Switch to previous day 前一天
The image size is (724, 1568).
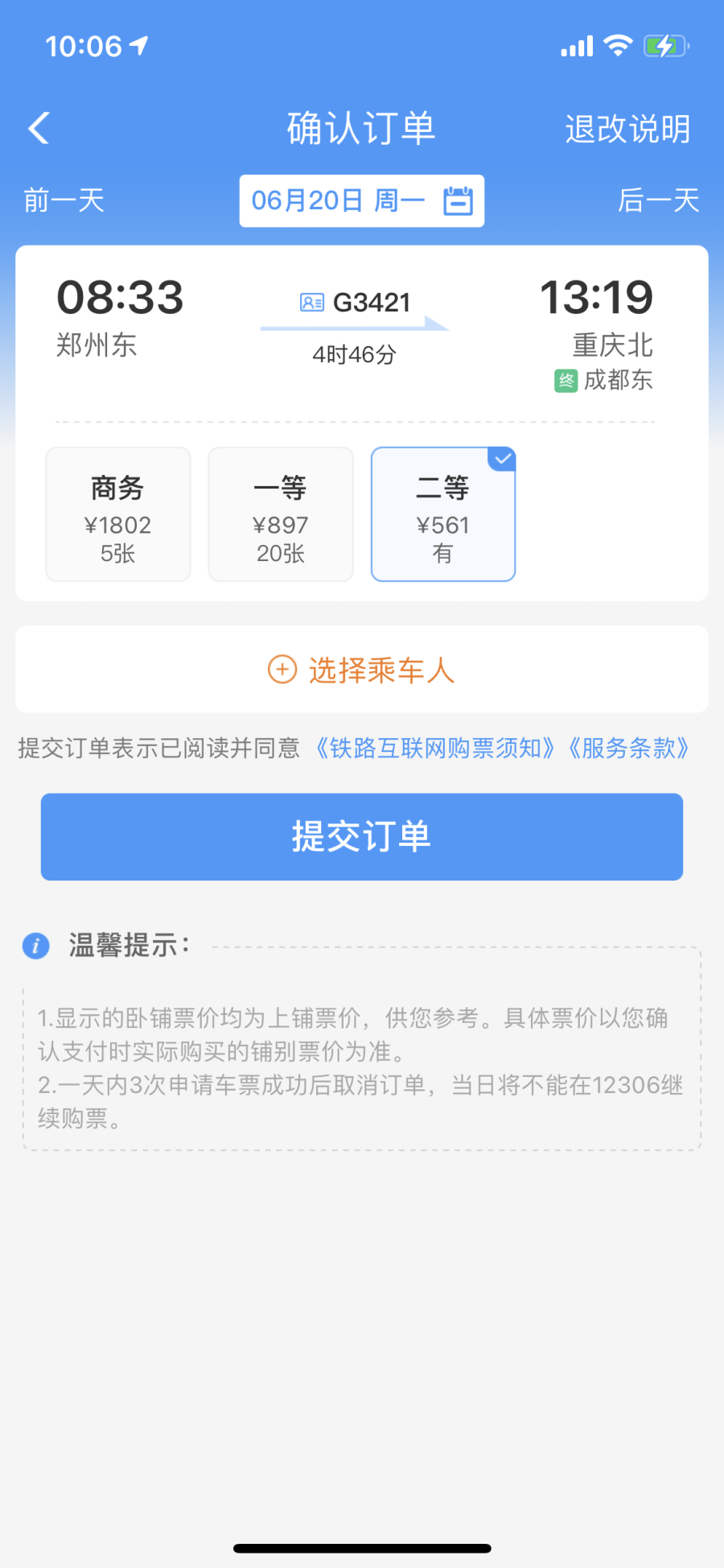[64, 200]
